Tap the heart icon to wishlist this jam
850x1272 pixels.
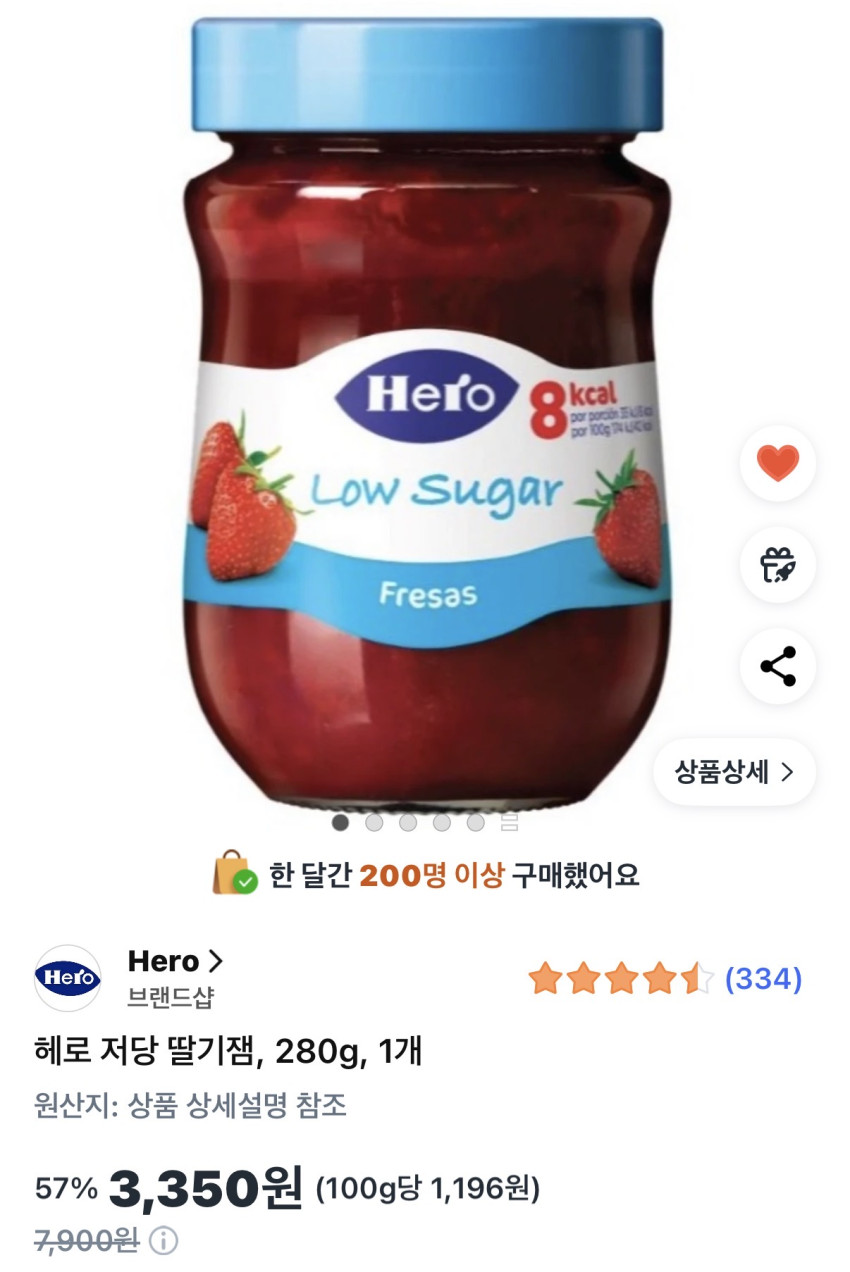click(777, 463)
